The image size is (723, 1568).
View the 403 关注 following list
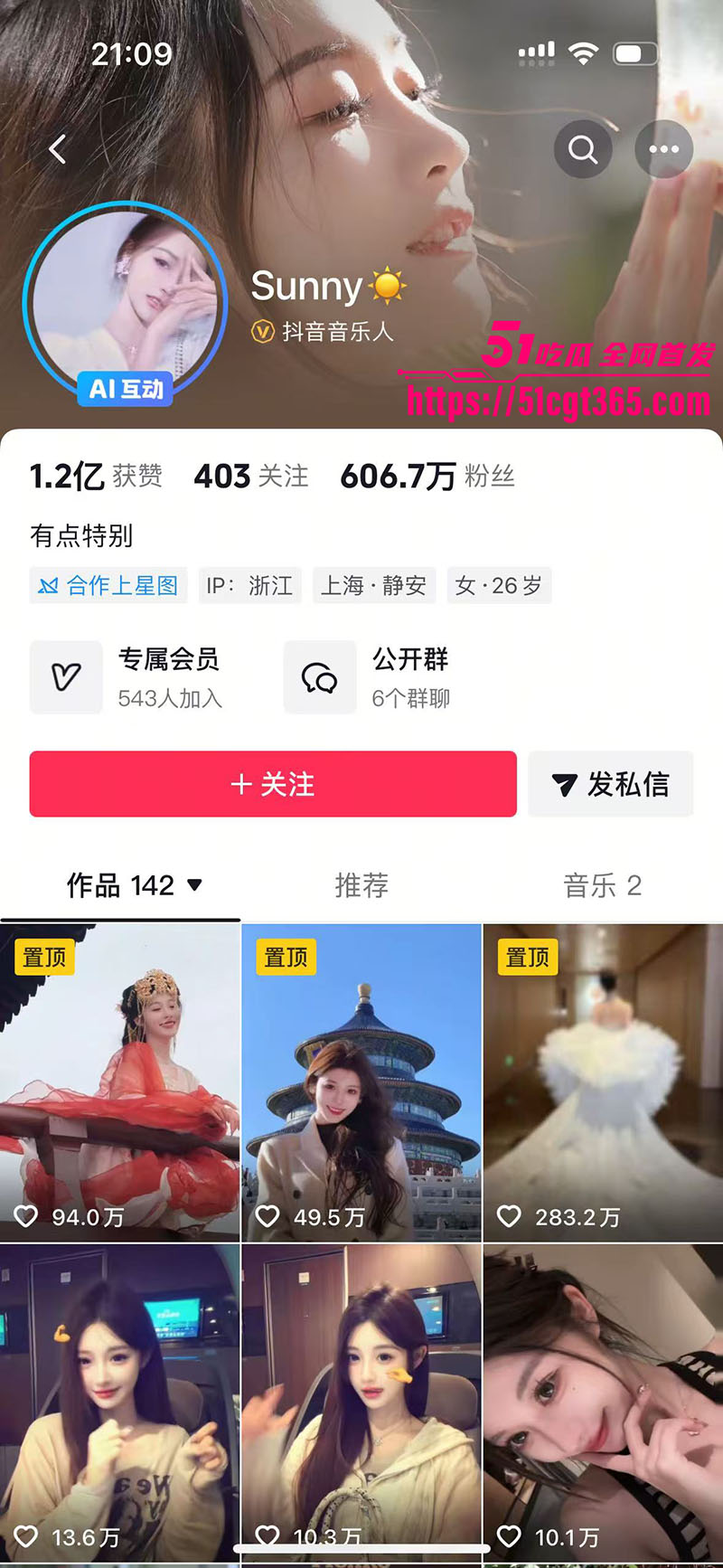coord(251,477)
